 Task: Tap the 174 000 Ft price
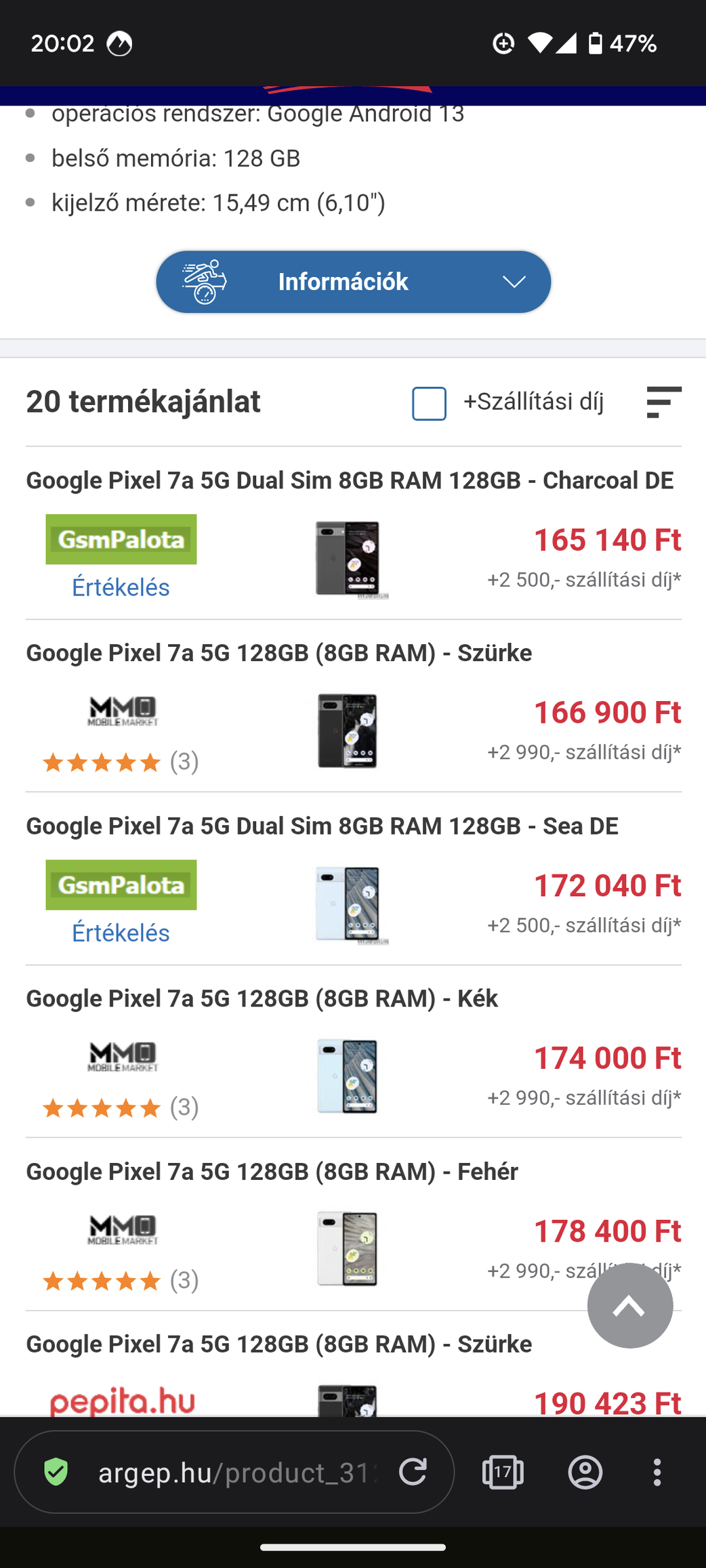coord(607,1058)
